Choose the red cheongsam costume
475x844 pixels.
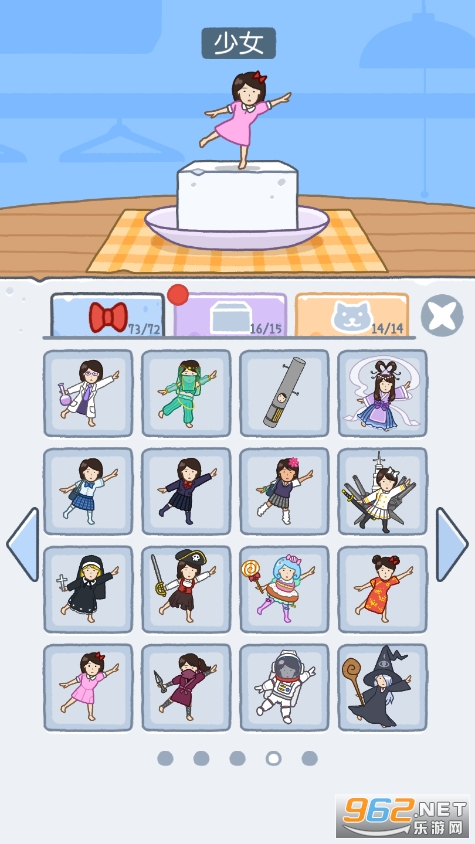[382, 589]
